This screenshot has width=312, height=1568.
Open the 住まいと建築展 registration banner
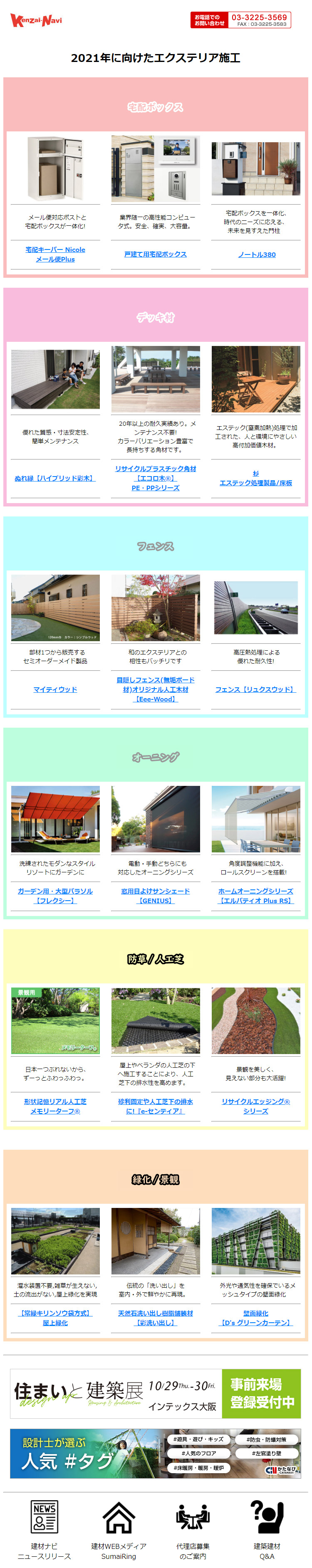tap(156, 1394)
